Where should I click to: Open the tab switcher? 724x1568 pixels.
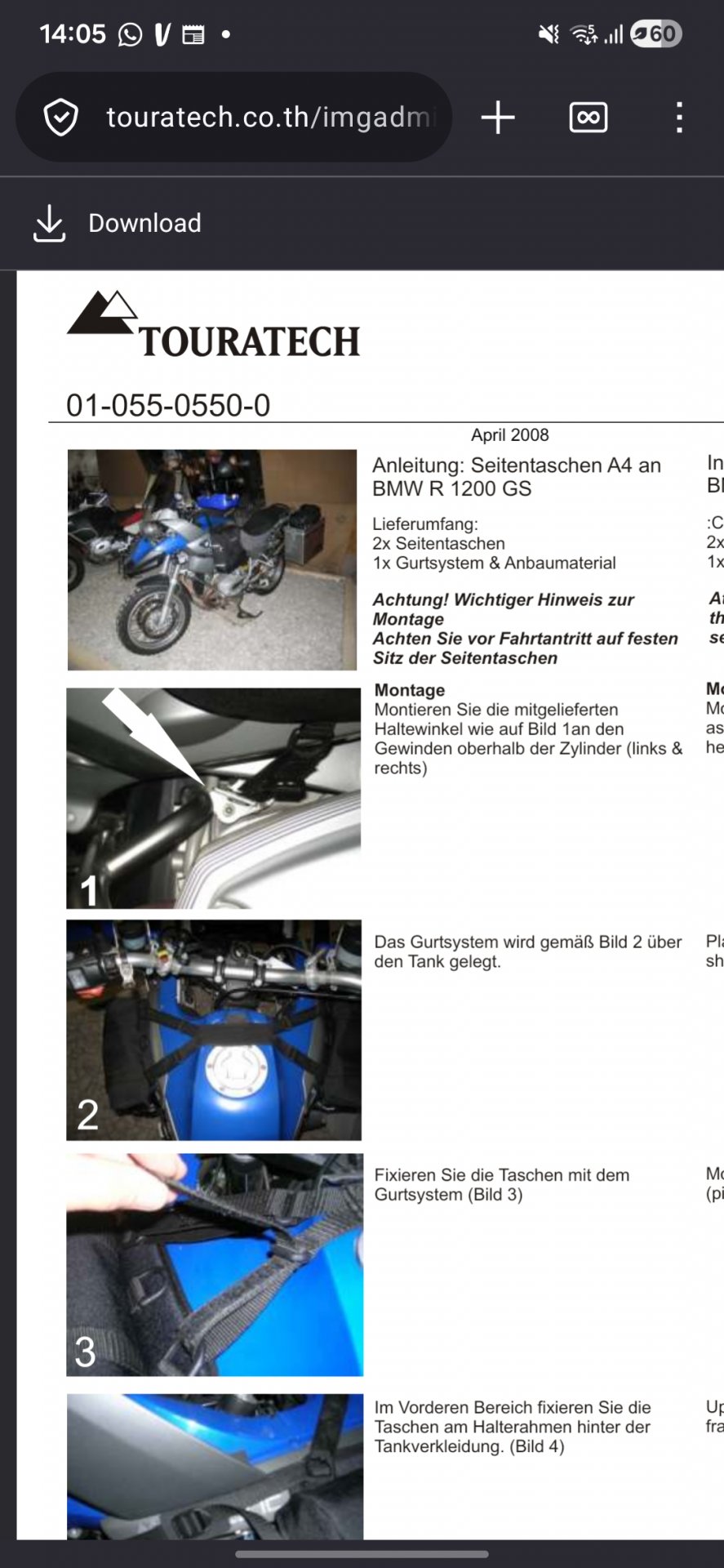(588, 118)
